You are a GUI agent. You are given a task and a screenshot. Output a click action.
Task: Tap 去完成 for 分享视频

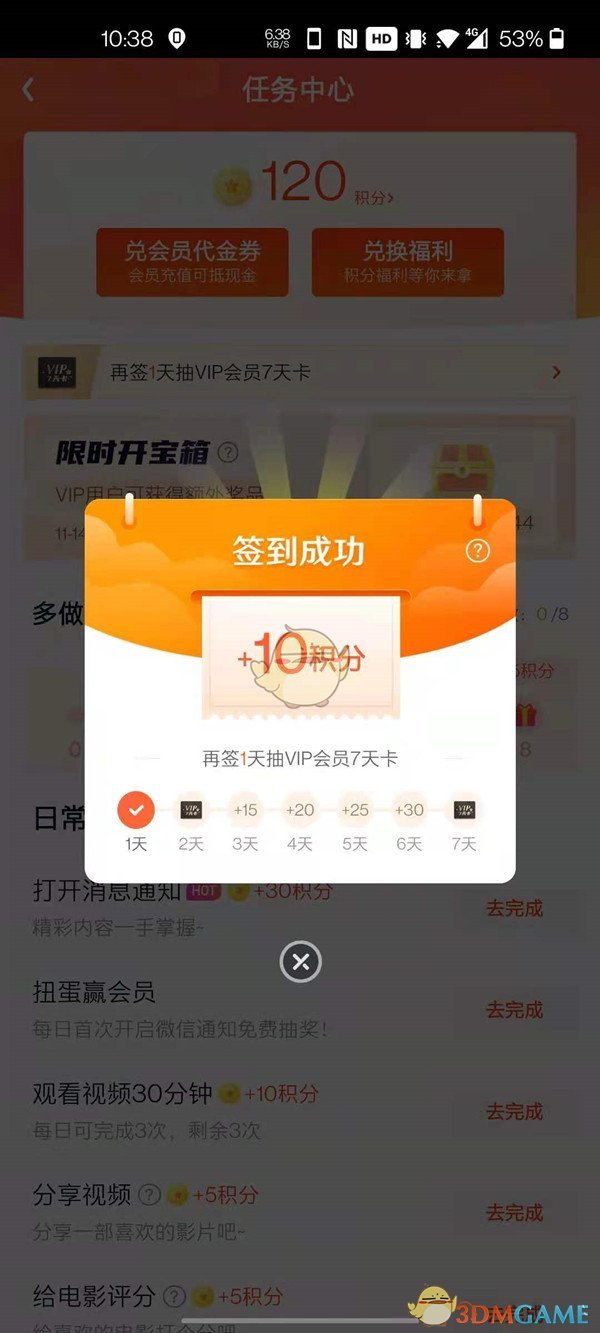point(514,1212)
